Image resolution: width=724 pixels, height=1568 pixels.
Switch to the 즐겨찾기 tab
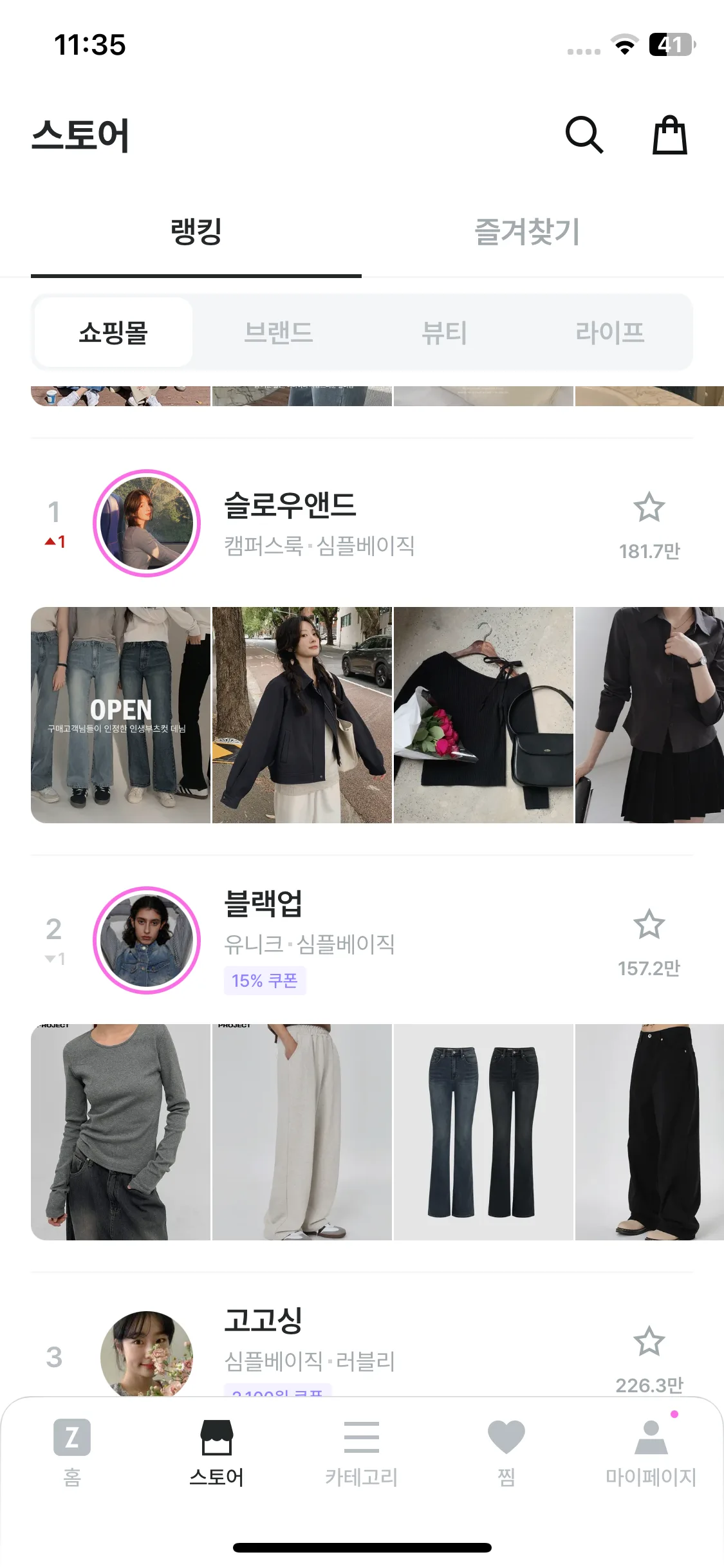click(527, 232)
